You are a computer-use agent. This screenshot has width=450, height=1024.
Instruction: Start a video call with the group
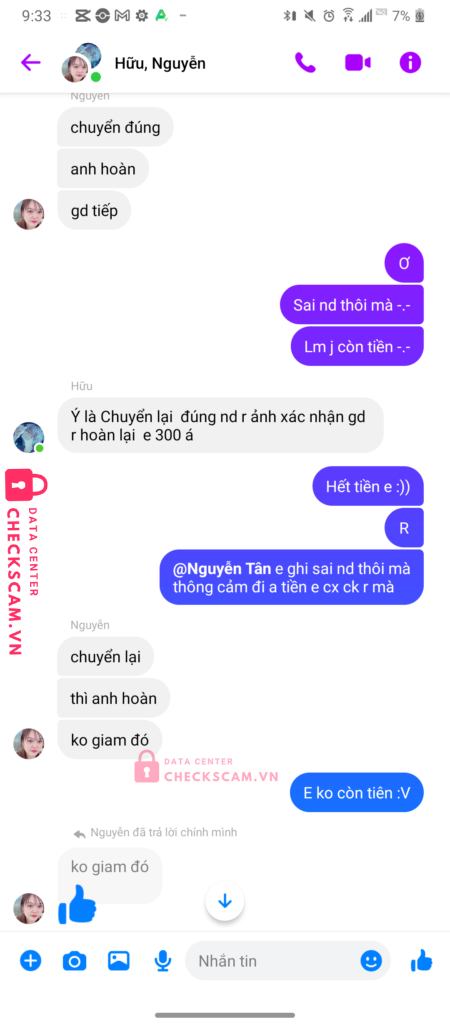[358, 63]
